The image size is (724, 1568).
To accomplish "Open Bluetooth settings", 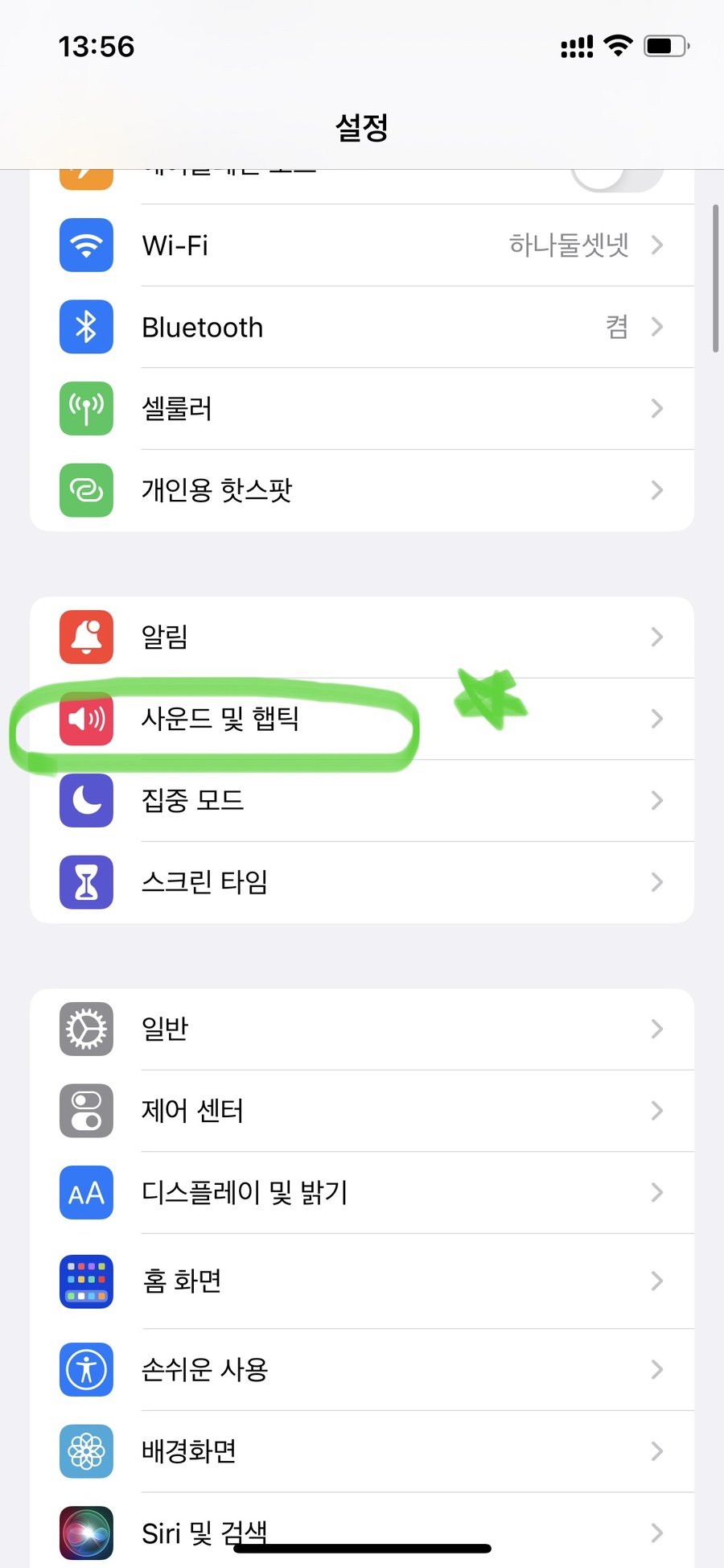I will [362, 327].
